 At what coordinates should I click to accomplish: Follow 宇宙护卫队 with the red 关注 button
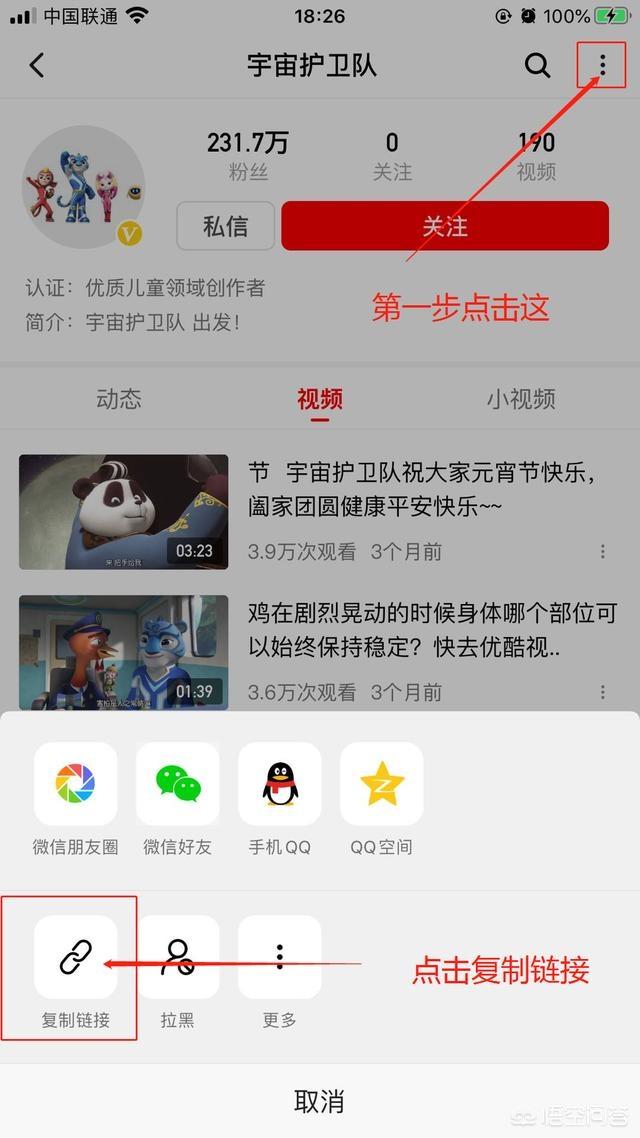point(445,226)
